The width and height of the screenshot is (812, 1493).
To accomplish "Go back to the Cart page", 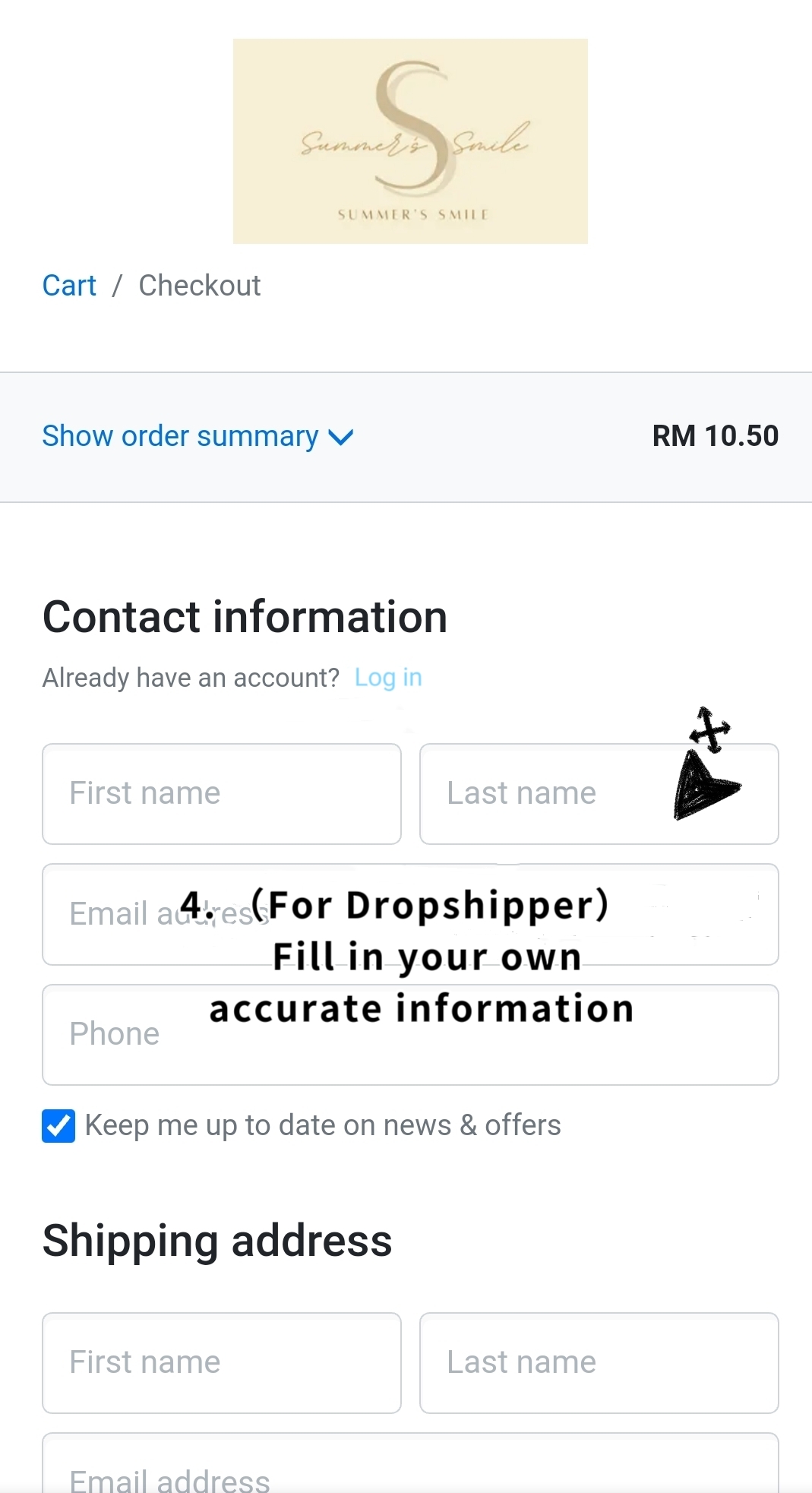I will 69,286.
